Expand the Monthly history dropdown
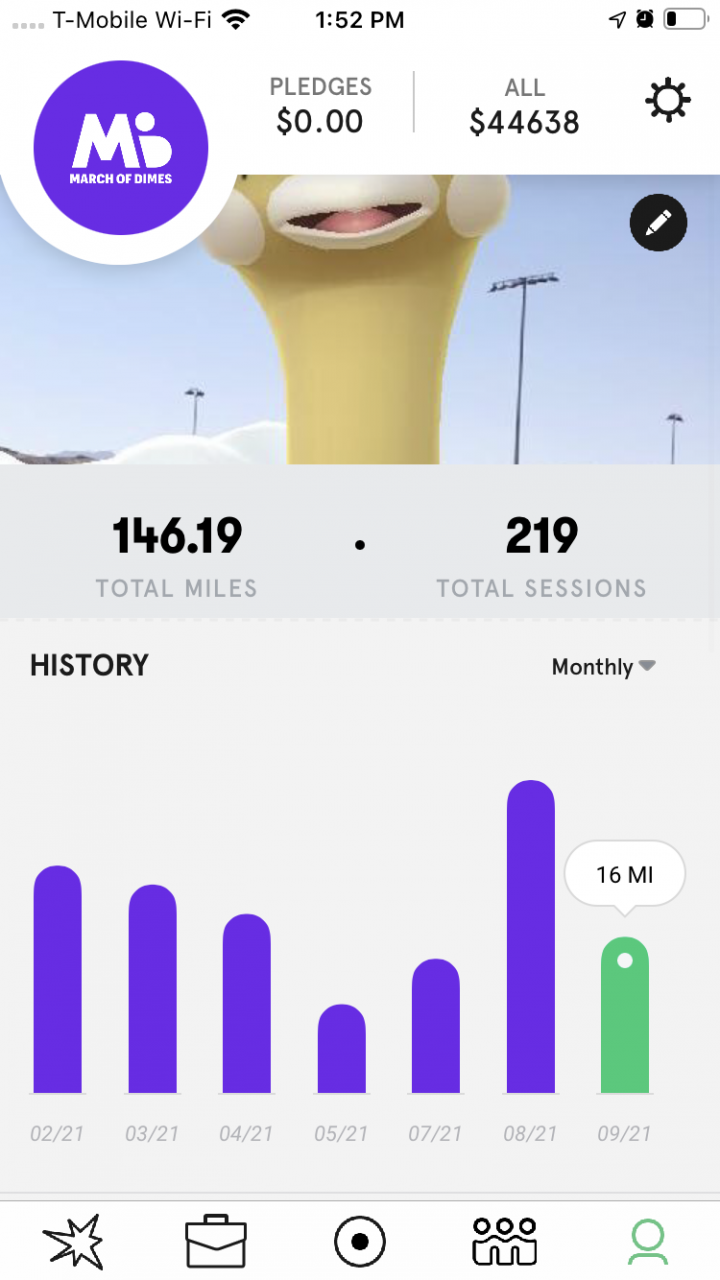Viewport: 720px width, 1280px height. click(603, 667)
